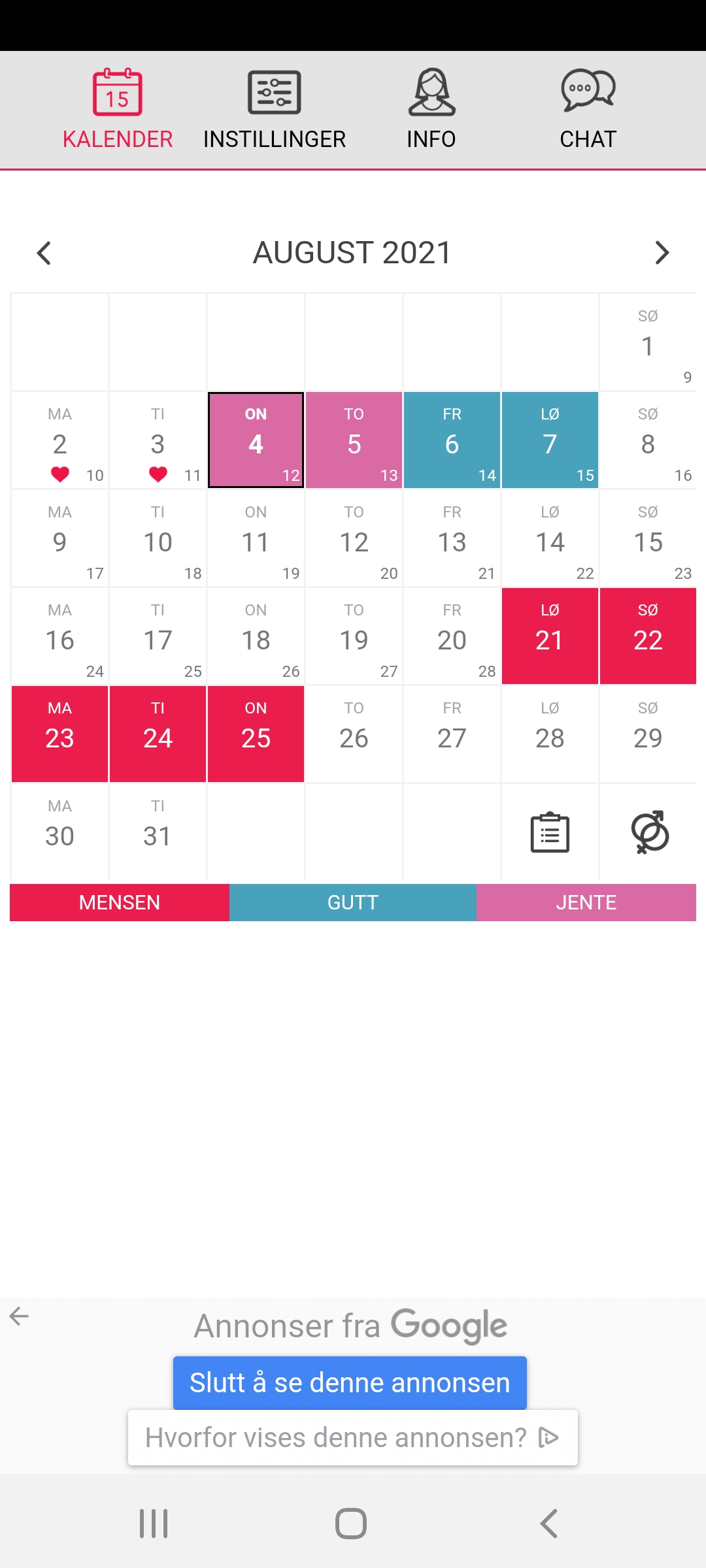This screenshot has width=706, height=1568.
Task: Go to the previous month
Action: (x=44, y=253)
